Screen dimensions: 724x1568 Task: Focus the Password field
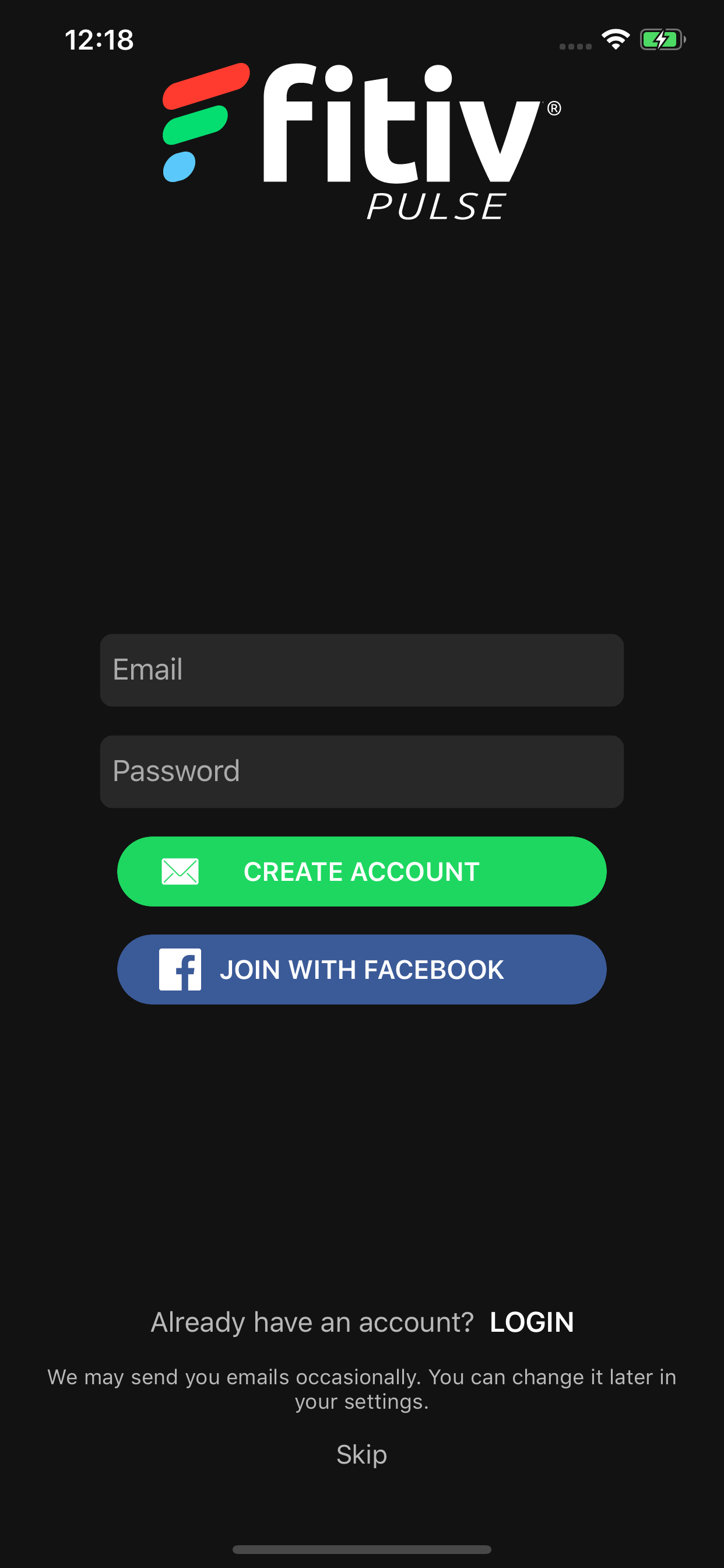pyautogui.click(x=361, y=771)
